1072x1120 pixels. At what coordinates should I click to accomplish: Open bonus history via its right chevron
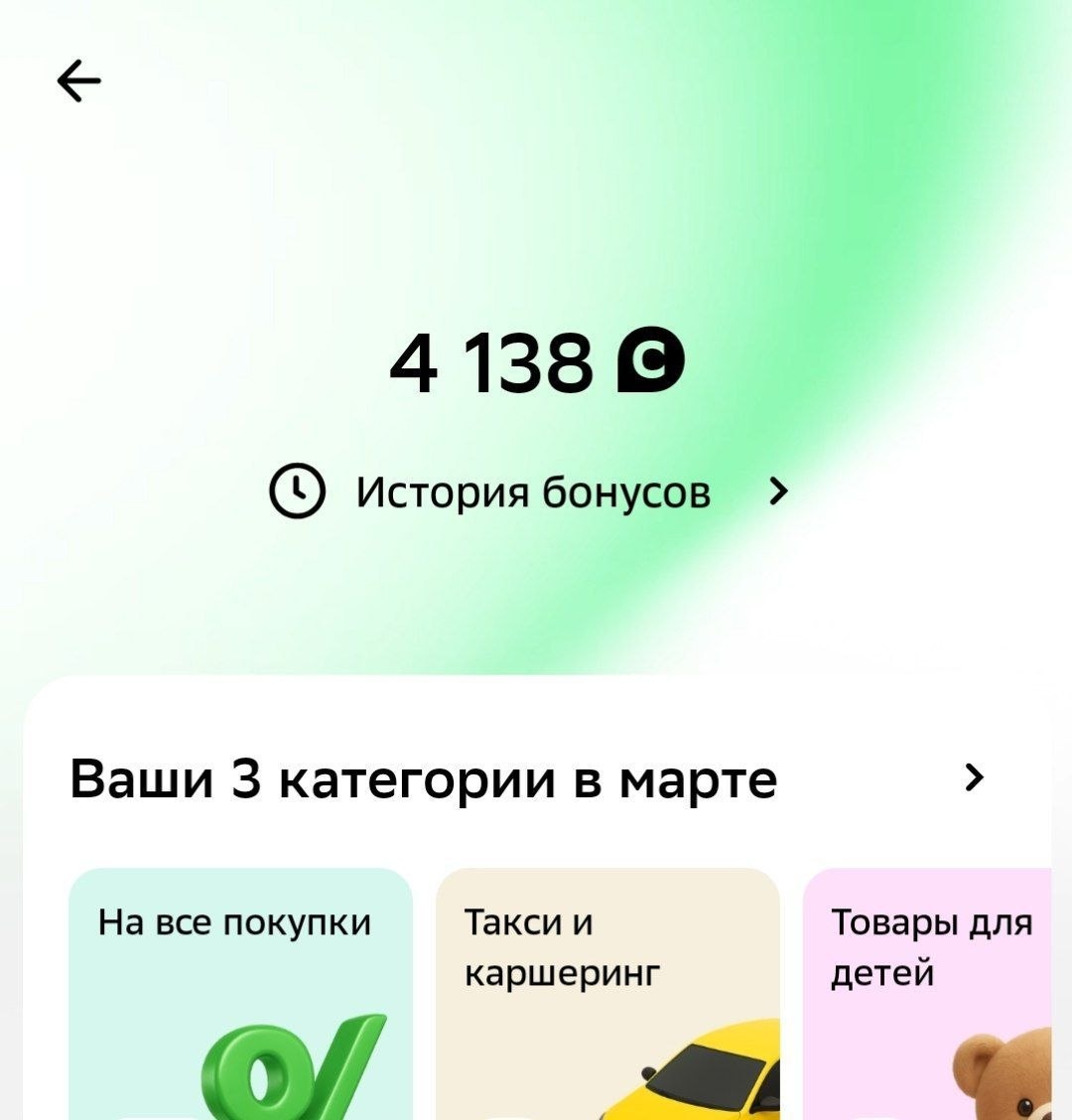click(779, 489)
